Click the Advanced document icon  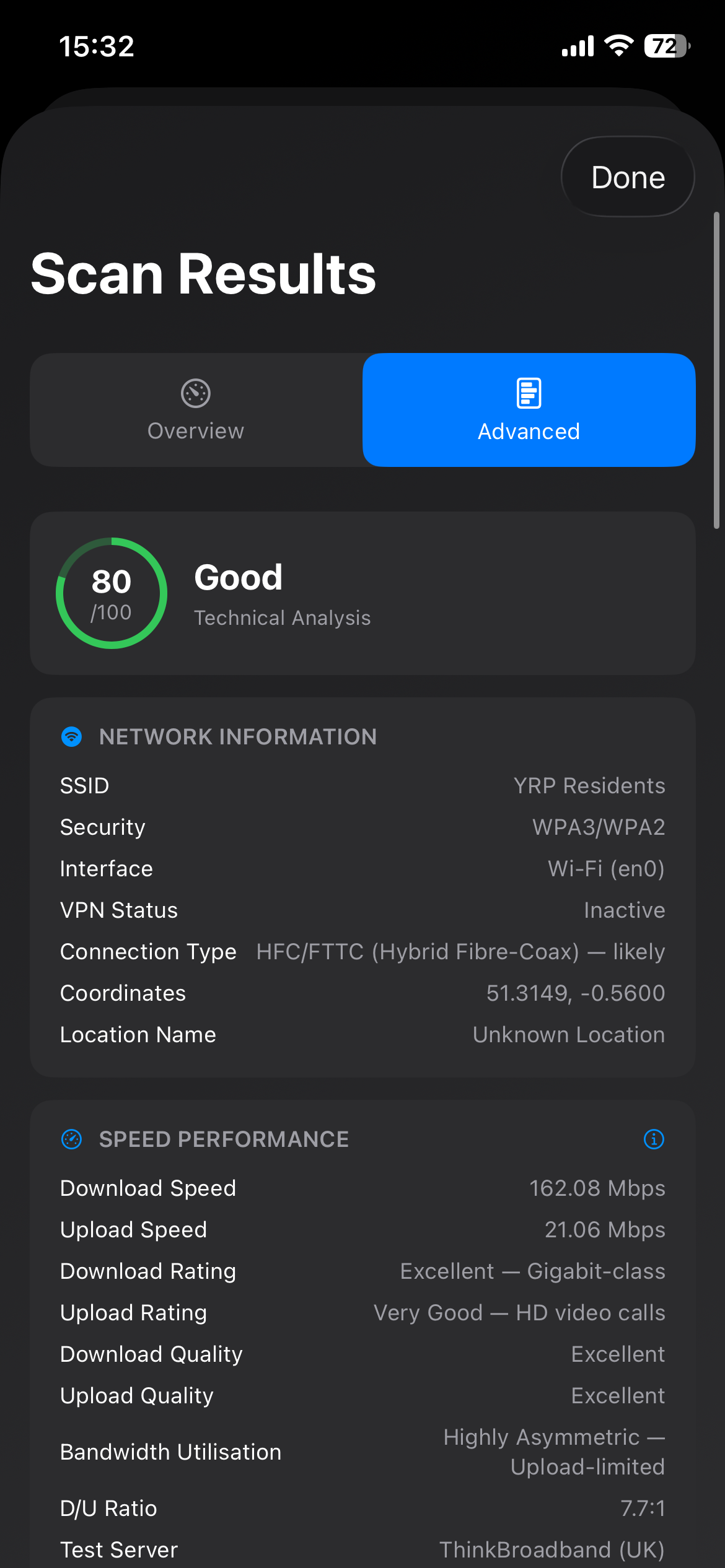pos(528,391)
